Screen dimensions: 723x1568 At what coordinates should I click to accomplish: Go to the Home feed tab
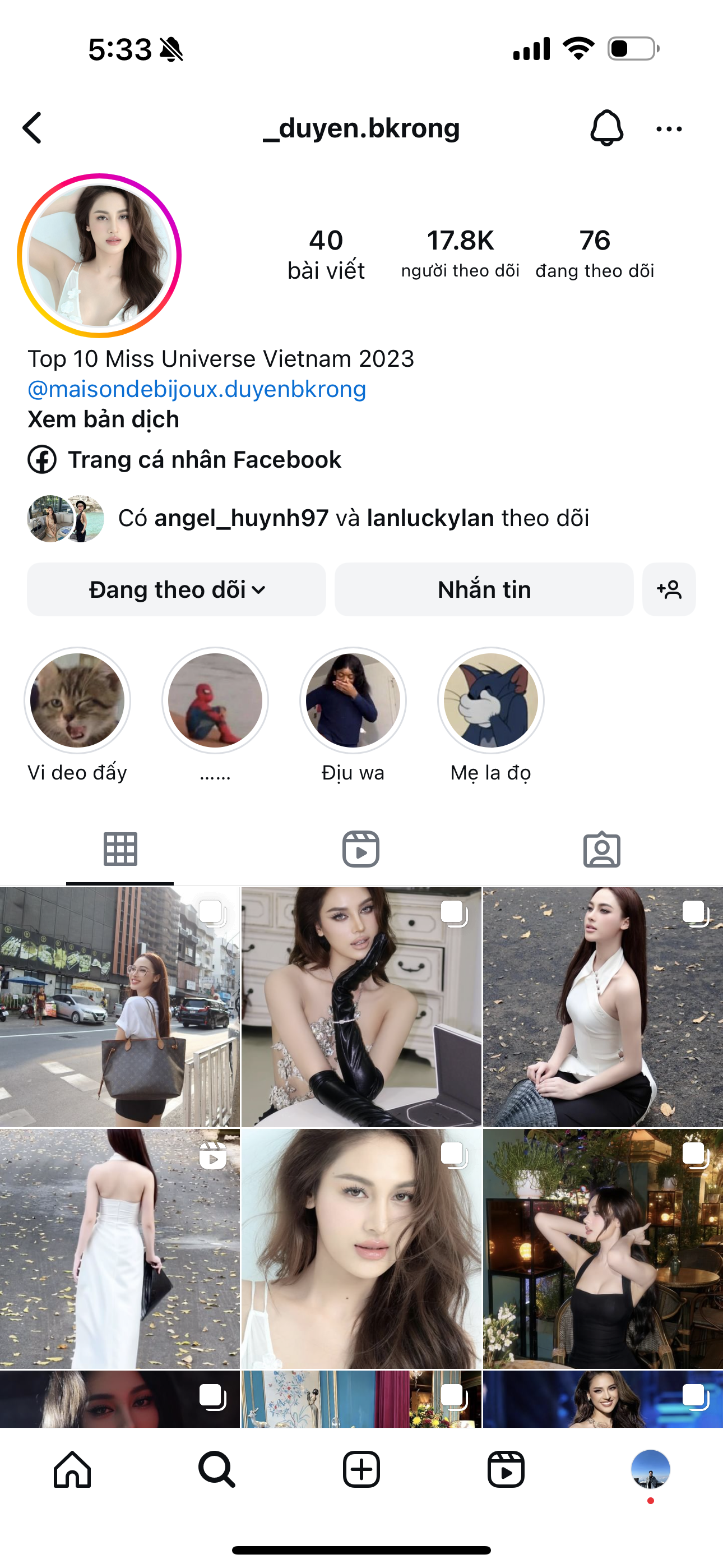(x=72, y=1469)
